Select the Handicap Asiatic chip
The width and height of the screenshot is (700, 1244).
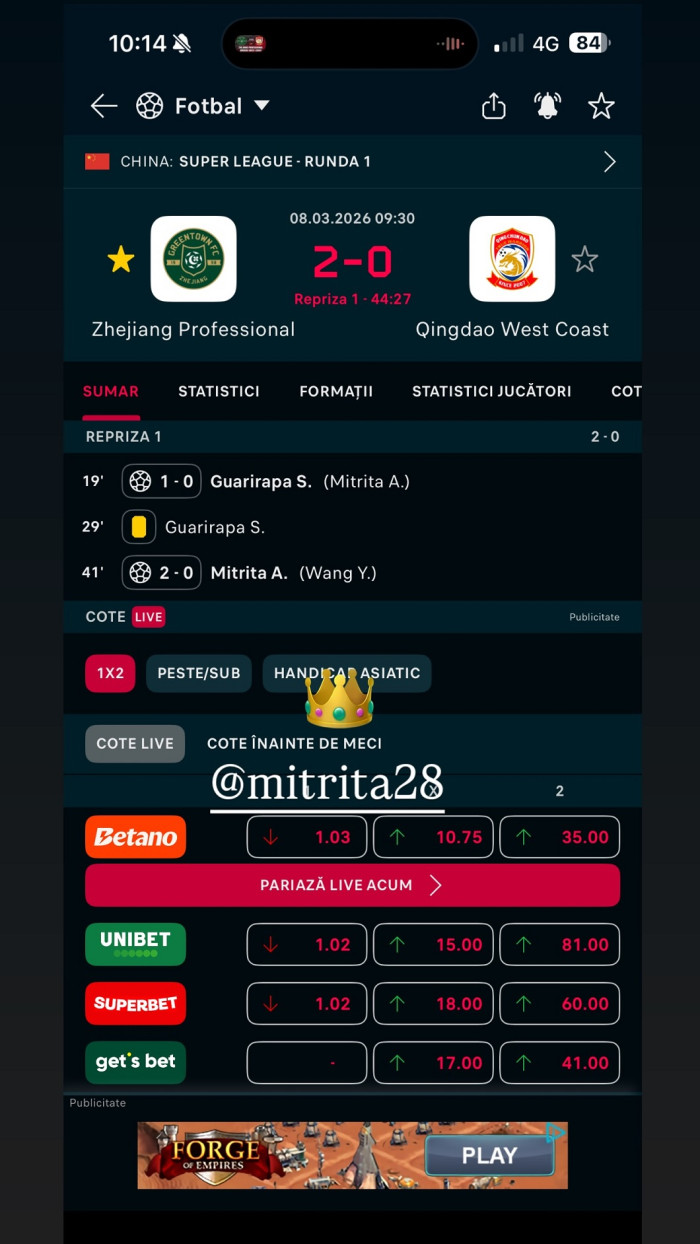click(347, 673)
